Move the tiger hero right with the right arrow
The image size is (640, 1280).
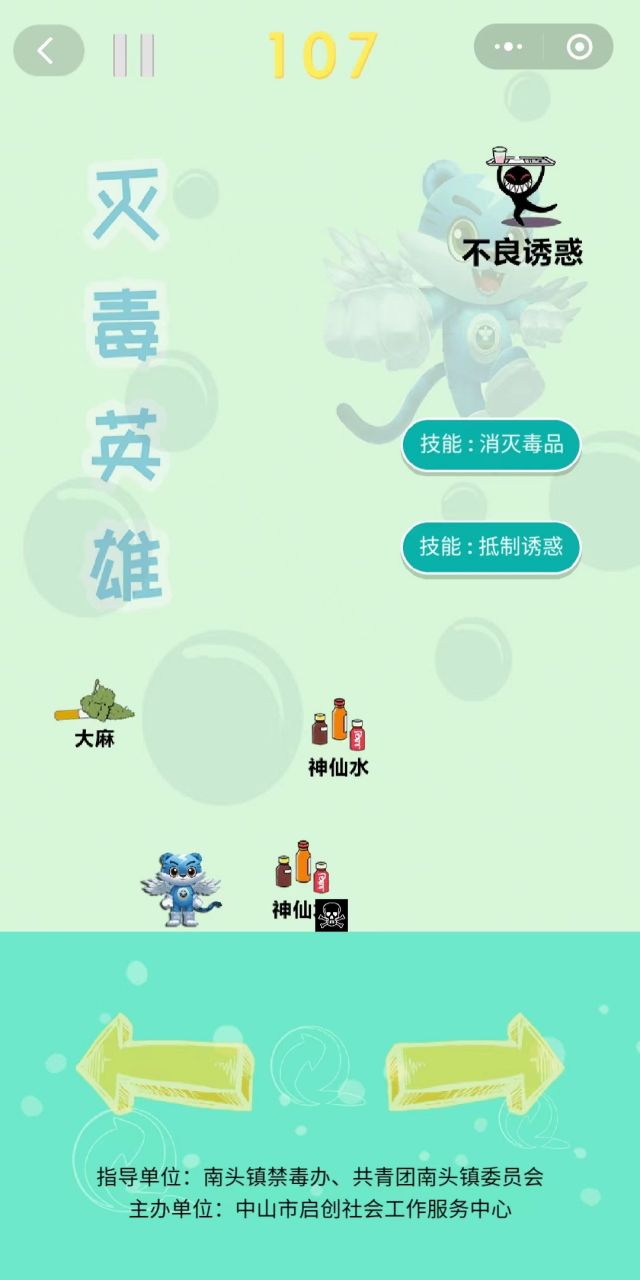(475, 1062)
